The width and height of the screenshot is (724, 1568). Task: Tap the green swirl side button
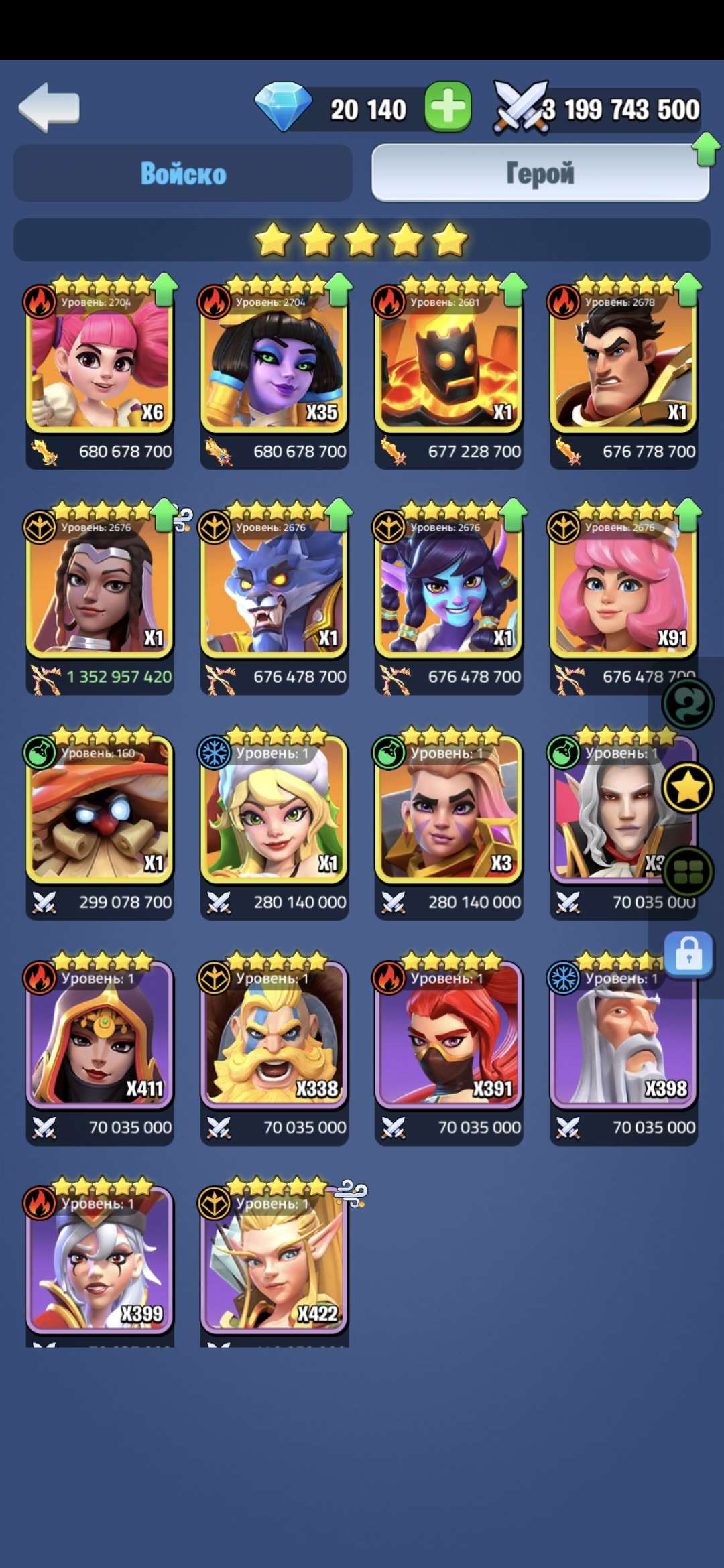[687, 704]
